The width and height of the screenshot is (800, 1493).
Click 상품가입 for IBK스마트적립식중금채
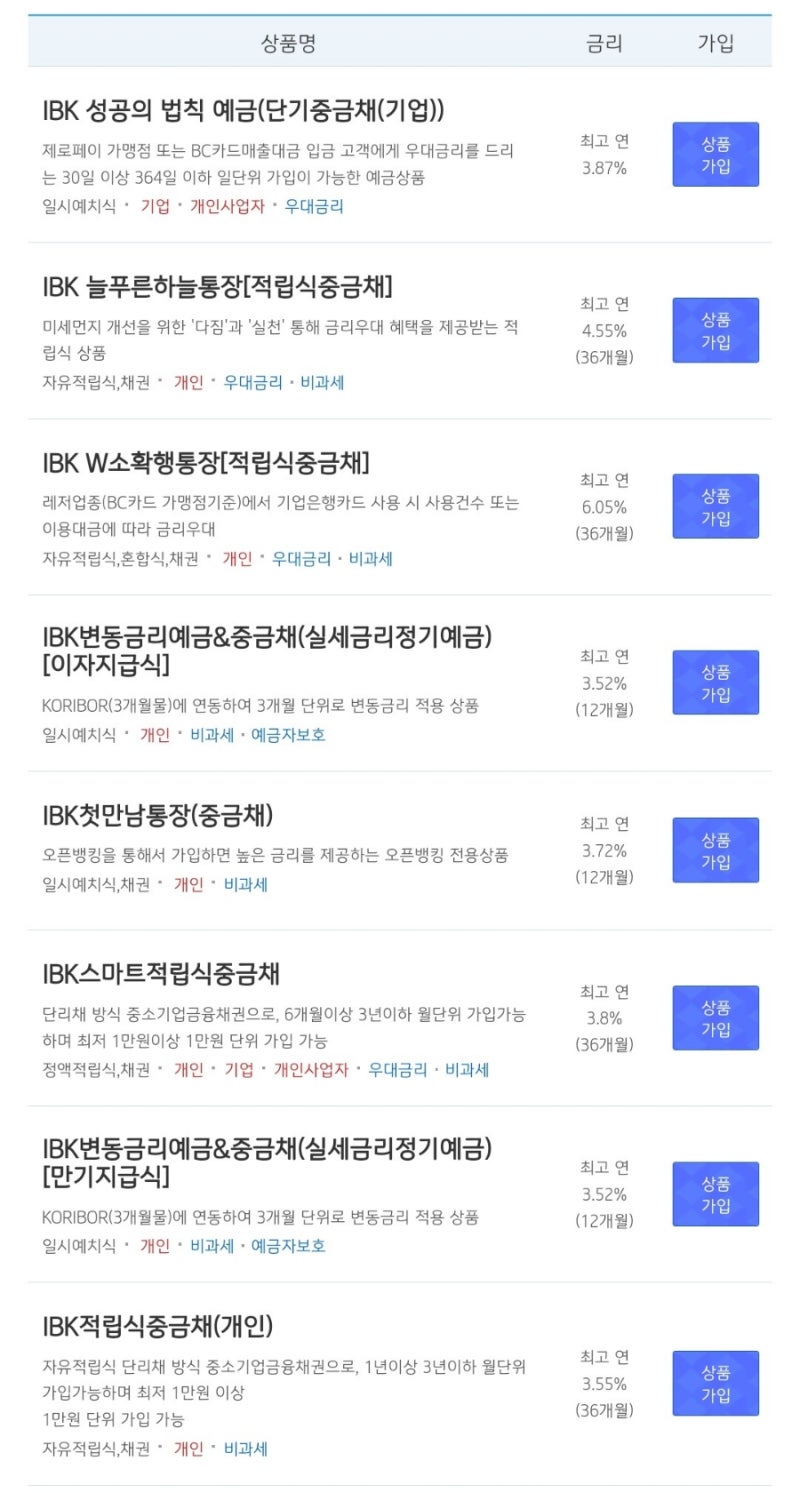tap(715, 1016)
